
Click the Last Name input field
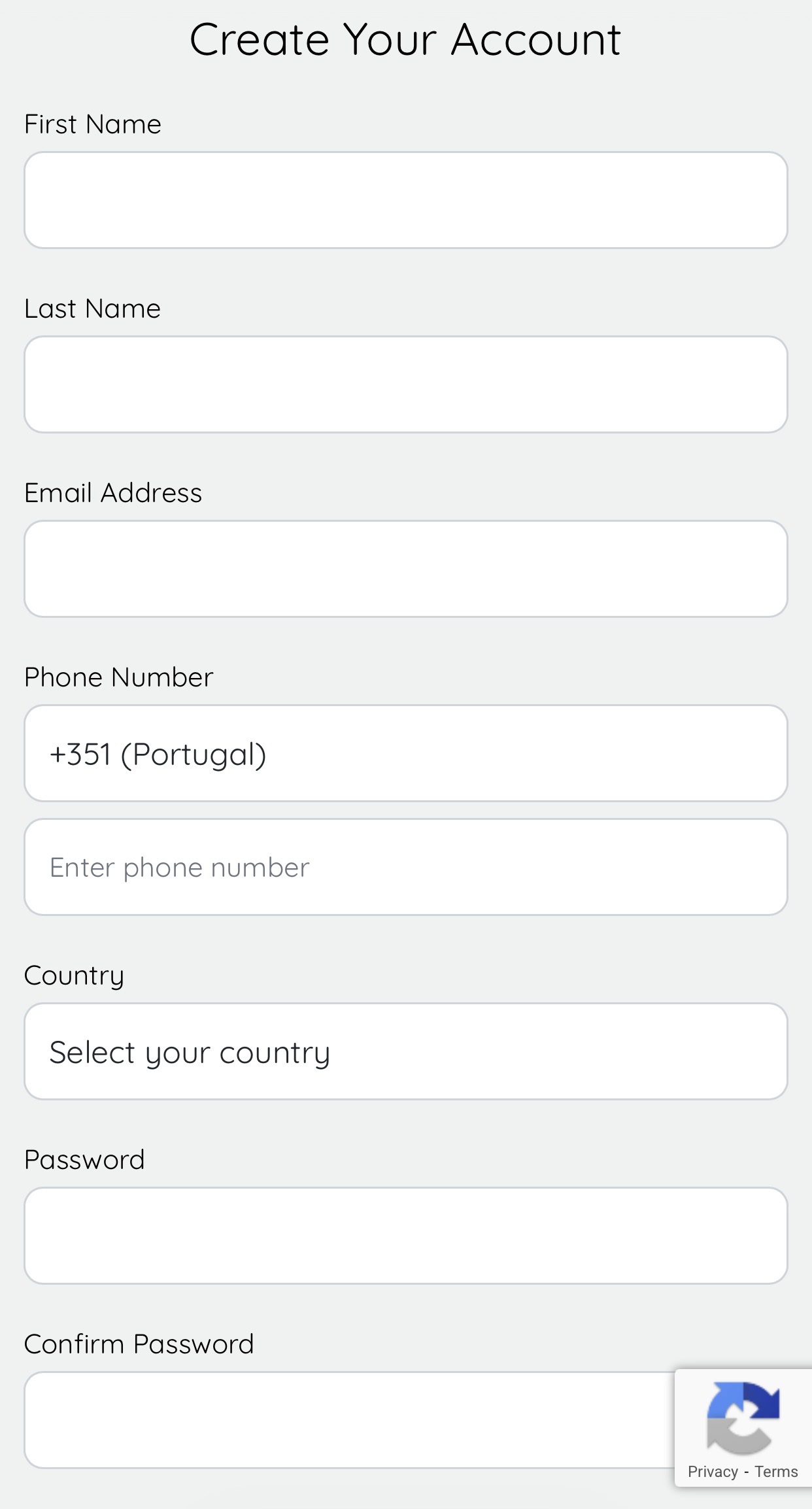pos(405,384)
